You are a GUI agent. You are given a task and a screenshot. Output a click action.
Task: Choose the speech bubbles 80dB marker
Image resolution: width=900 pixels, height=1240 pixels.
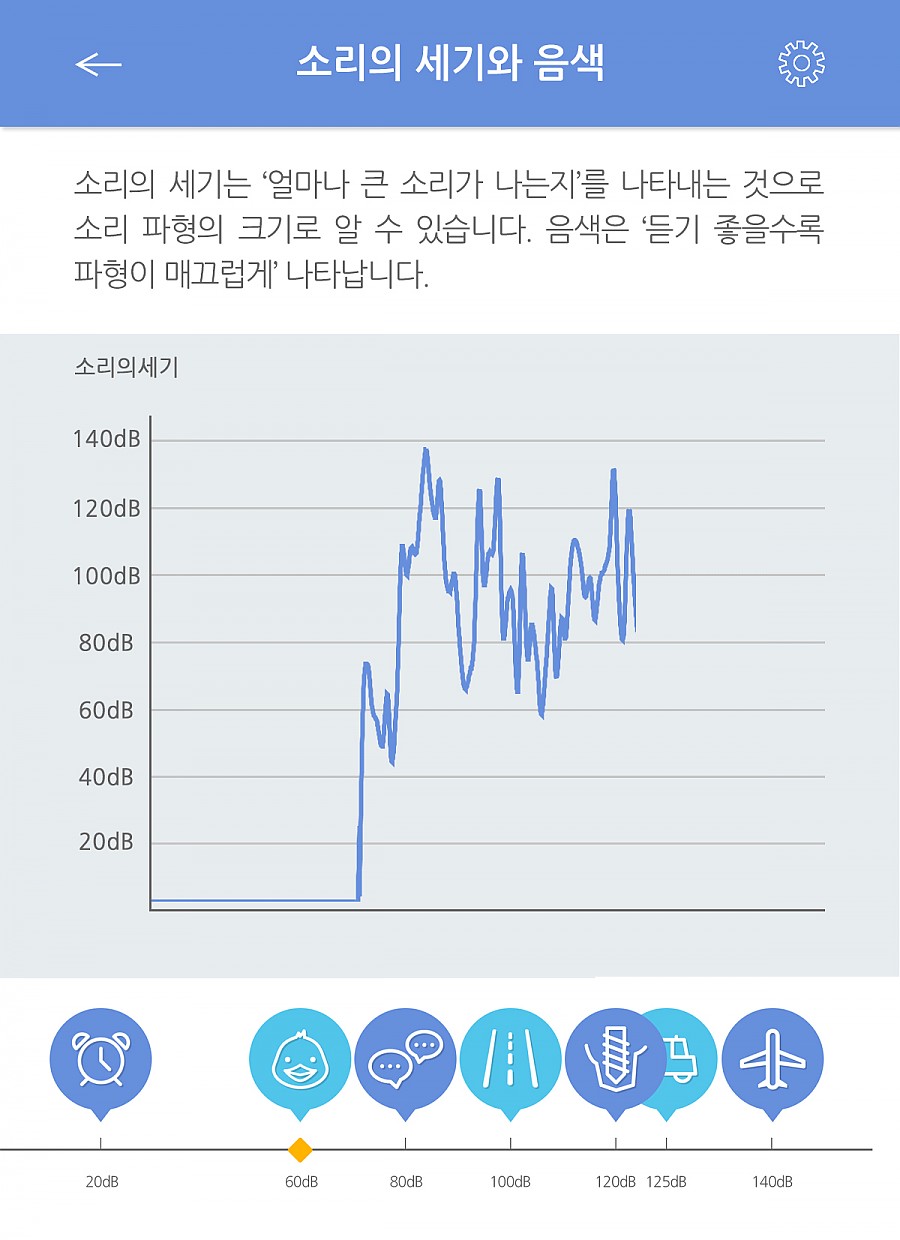tap(405, 1059)
